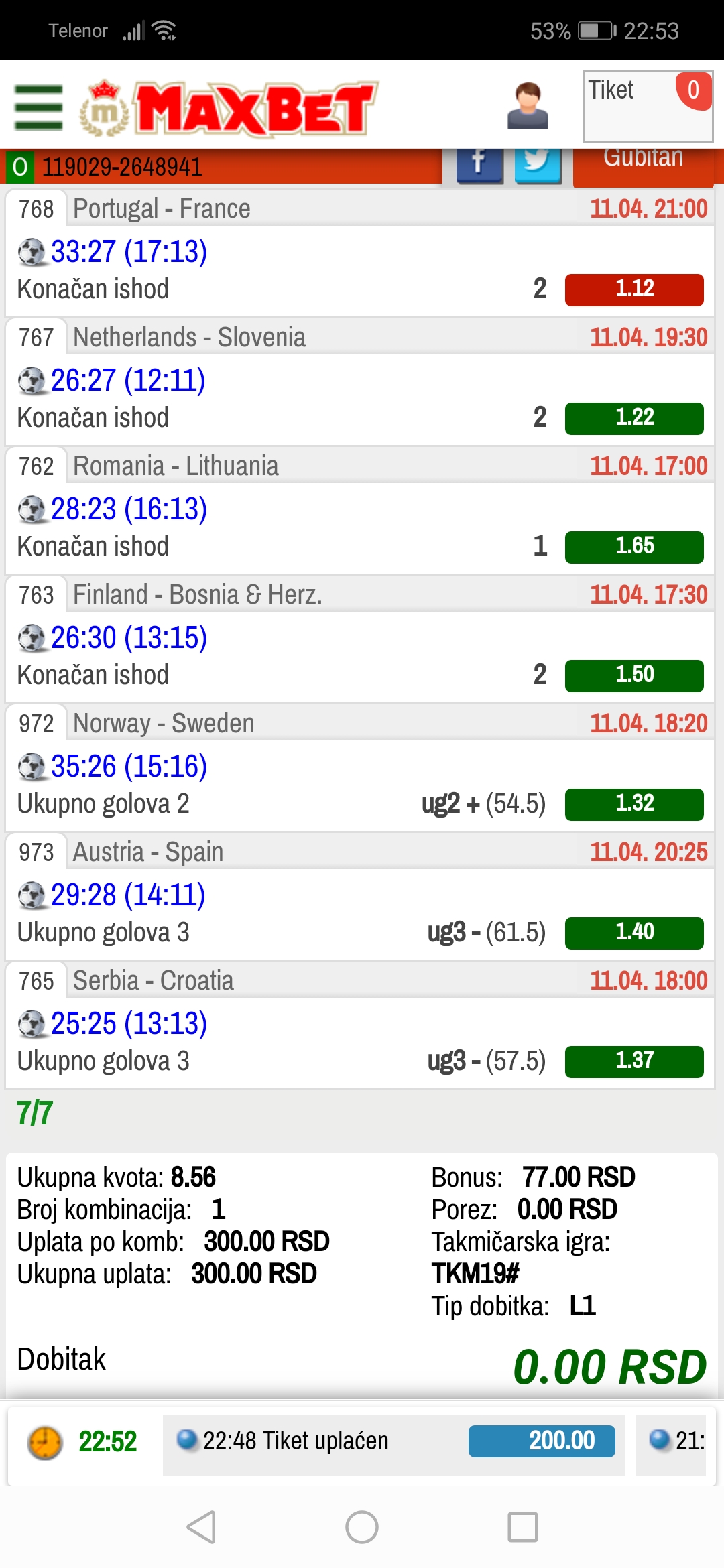Tap the 200.00 amount button
This screenshot has width=724, height=1568.
pos(542,1441)
